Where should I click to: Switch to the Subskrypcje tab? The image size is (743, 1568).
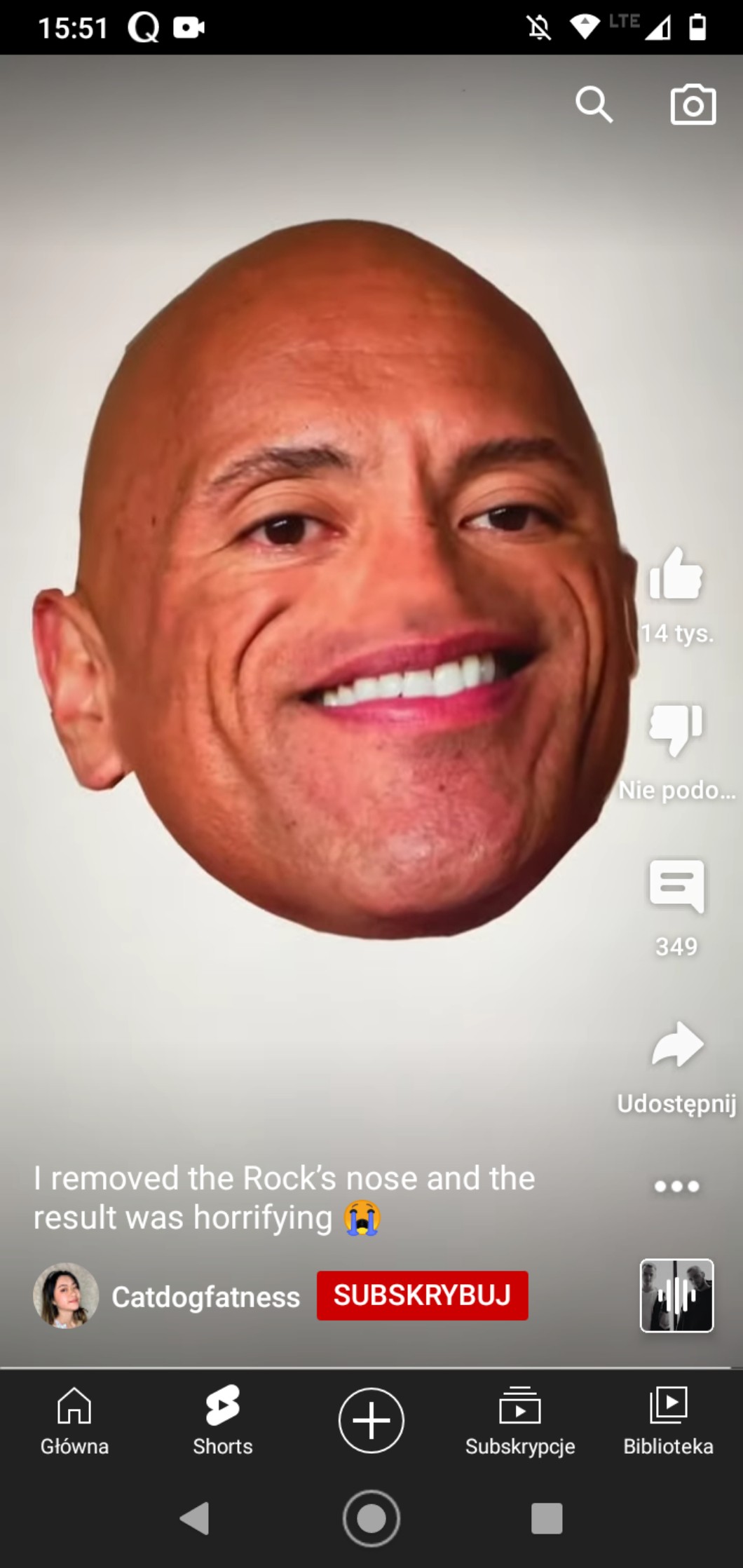[520, 1420]
